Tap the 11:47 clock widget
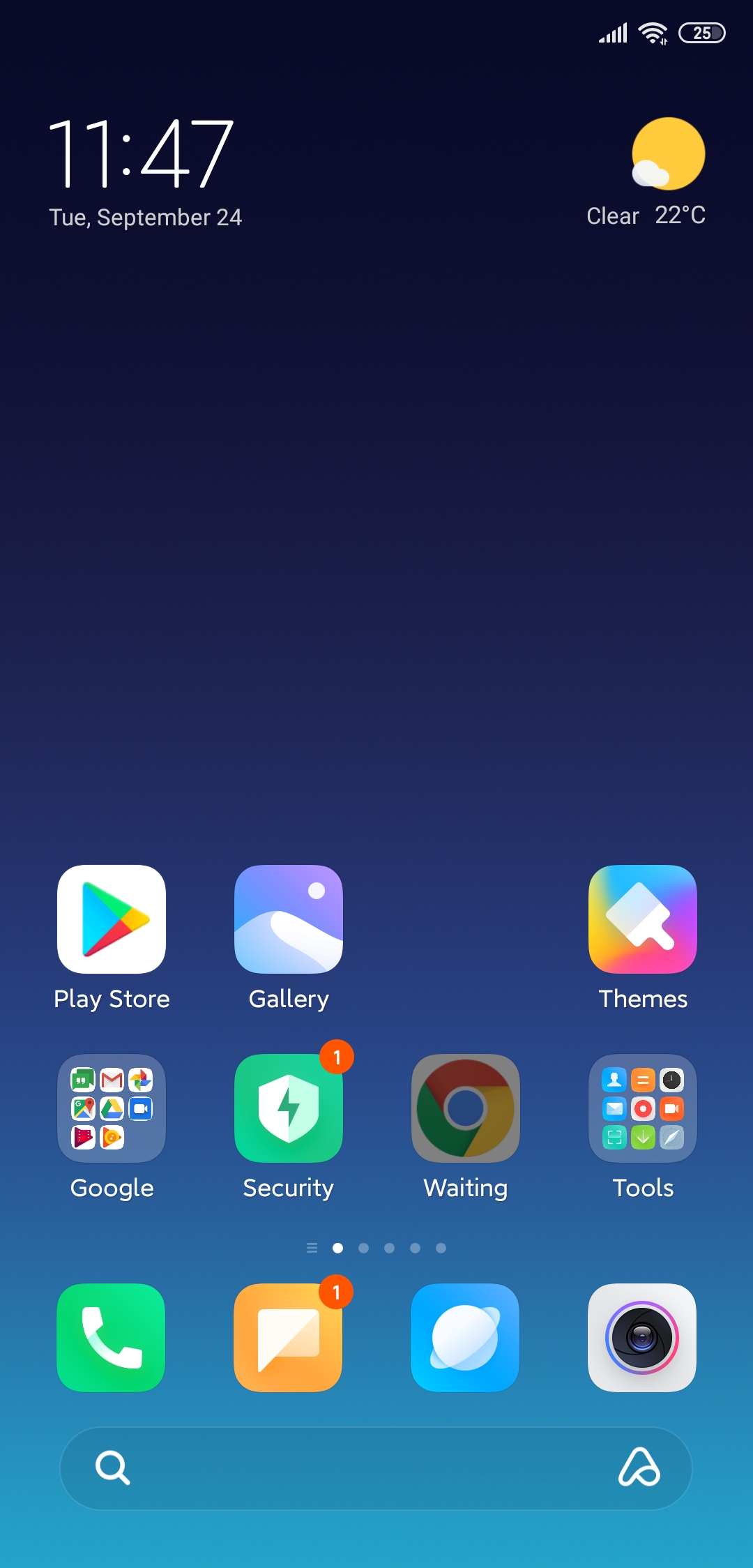The height and width of the screenshot is (1568, 753). (x=141, y=155)
